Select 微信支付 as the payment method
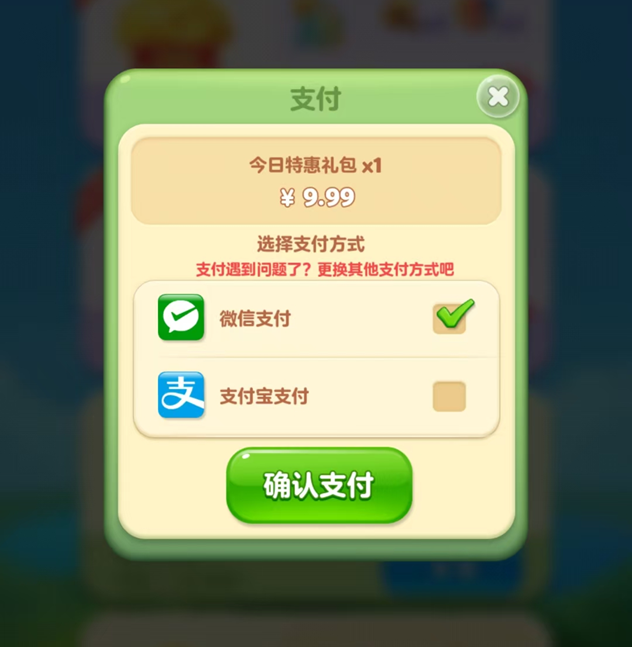The image size is (632, 647). coord(450,319)
